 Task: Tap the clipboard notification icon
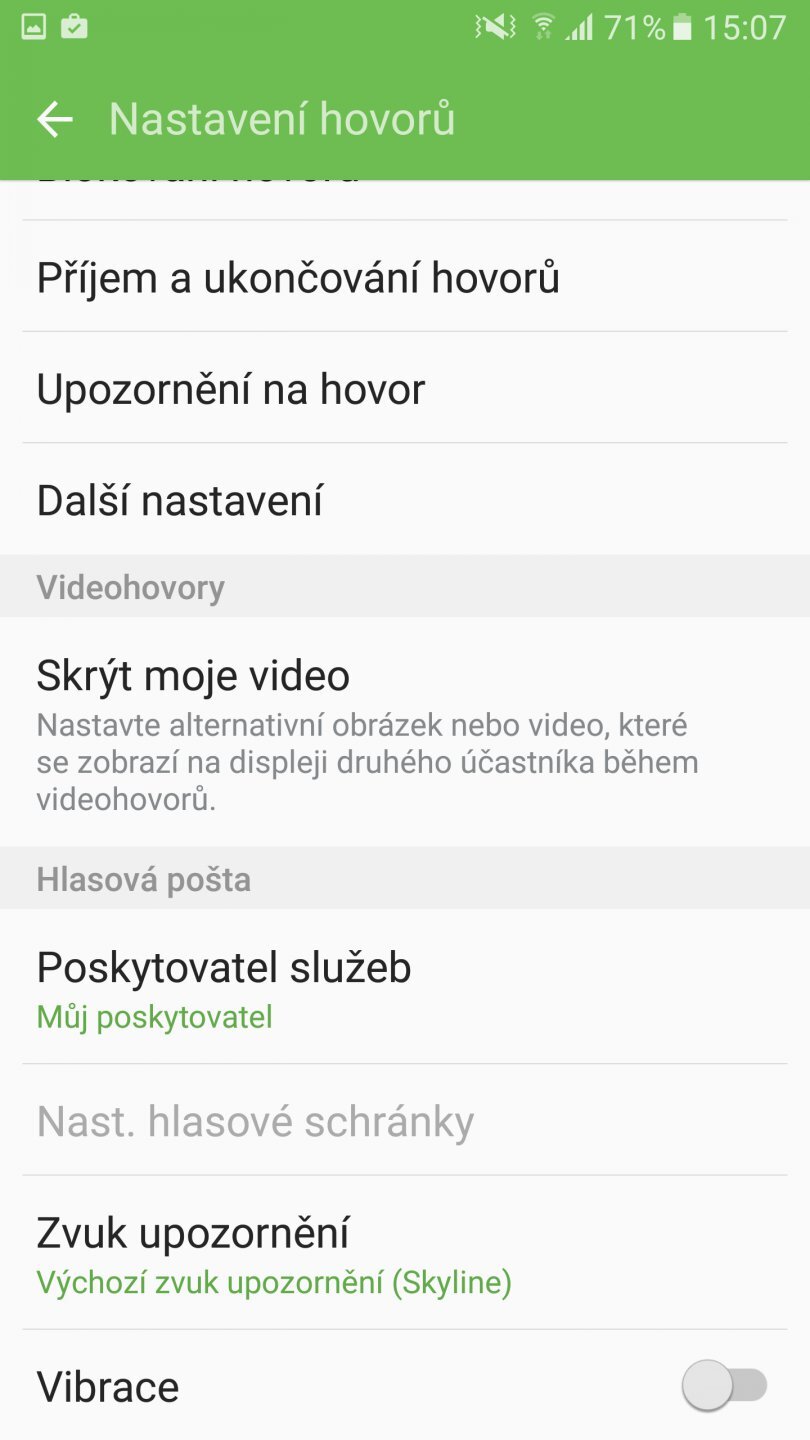click(x=75, y=27)
